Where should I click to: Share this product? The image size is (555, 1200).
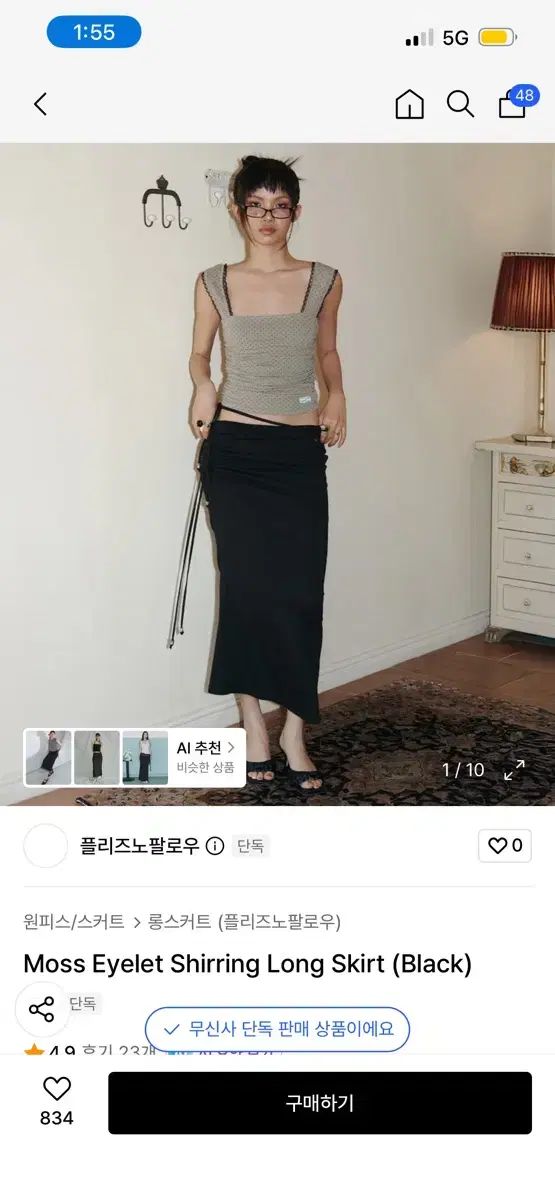click(x=42, y=1009)
